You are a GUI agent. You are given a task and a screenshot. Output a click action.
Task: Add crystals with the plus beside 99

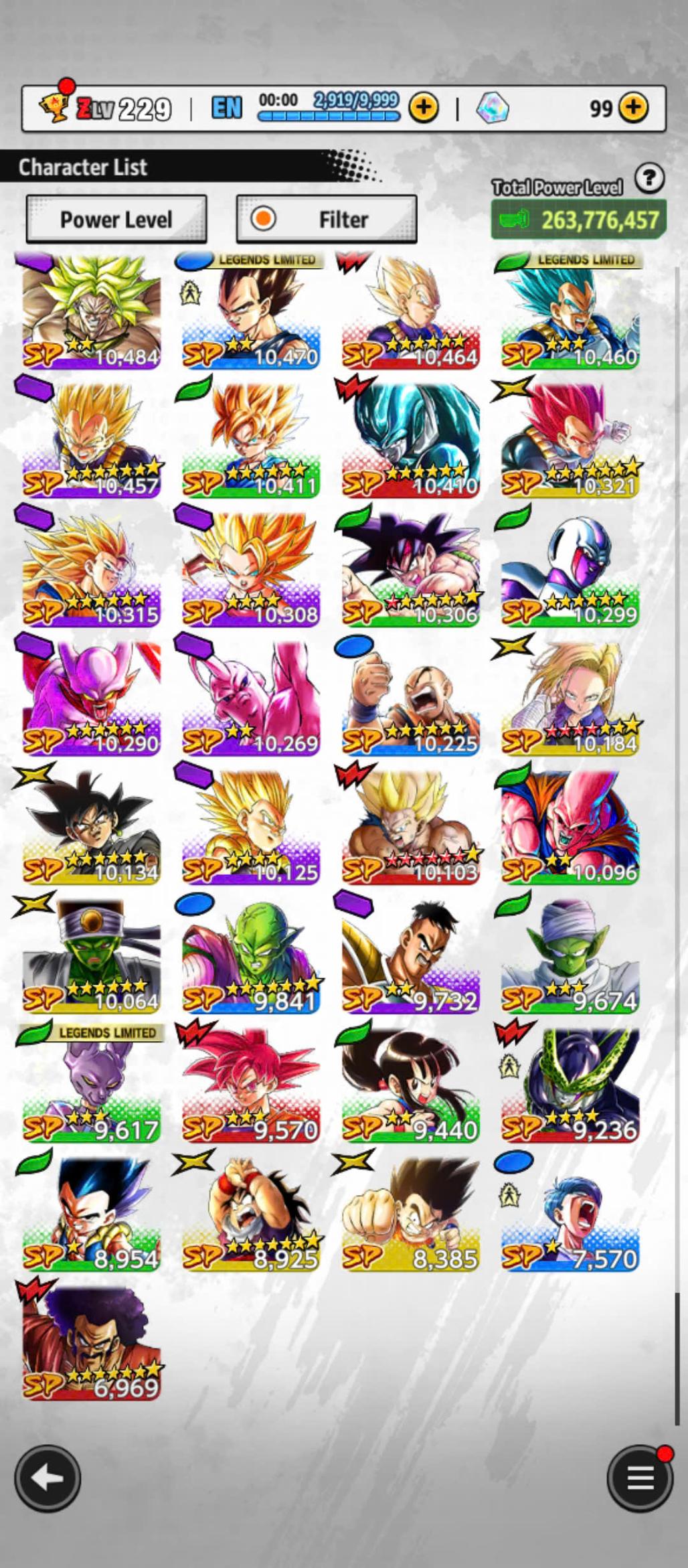(633, 107)
